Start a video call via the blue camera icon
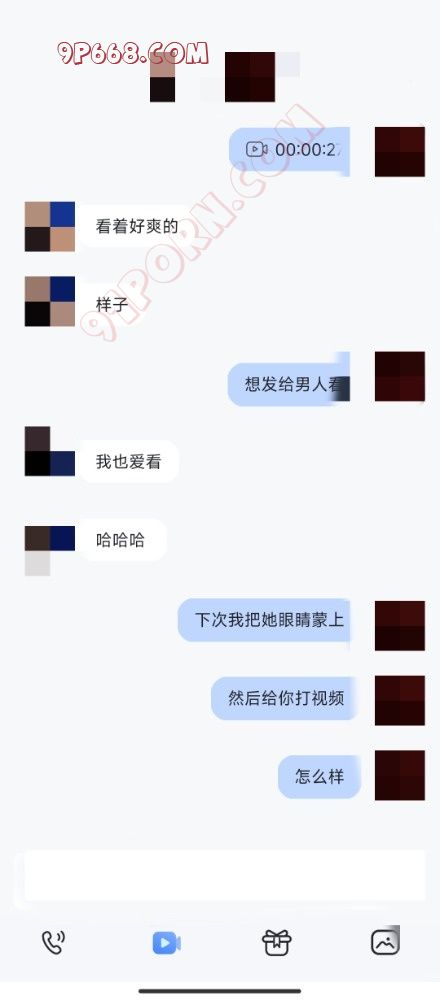440x1000 pixels. click(x=166, y=943)
